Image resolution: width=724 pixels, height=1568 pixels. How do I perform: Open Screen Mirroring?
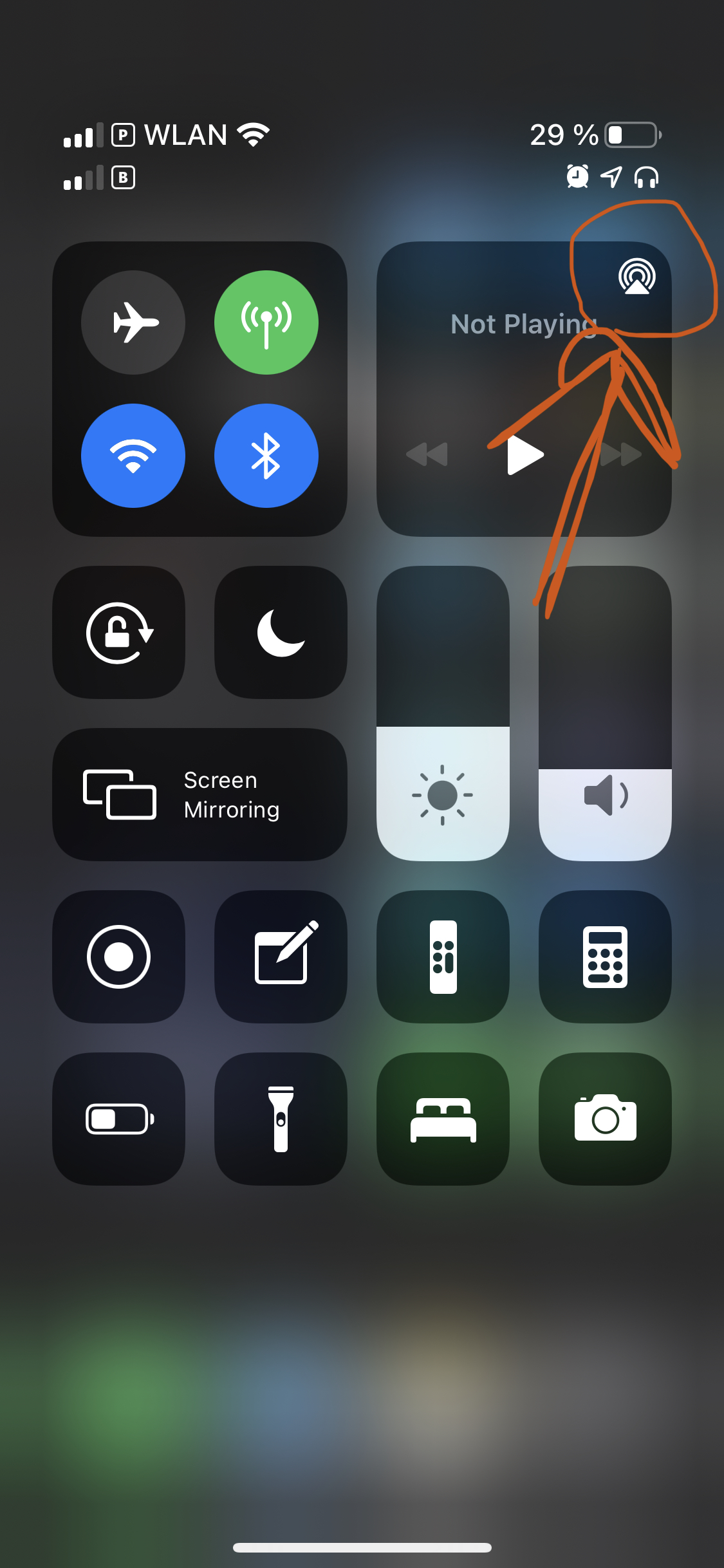pyautogui.click(x=200, y=794)
